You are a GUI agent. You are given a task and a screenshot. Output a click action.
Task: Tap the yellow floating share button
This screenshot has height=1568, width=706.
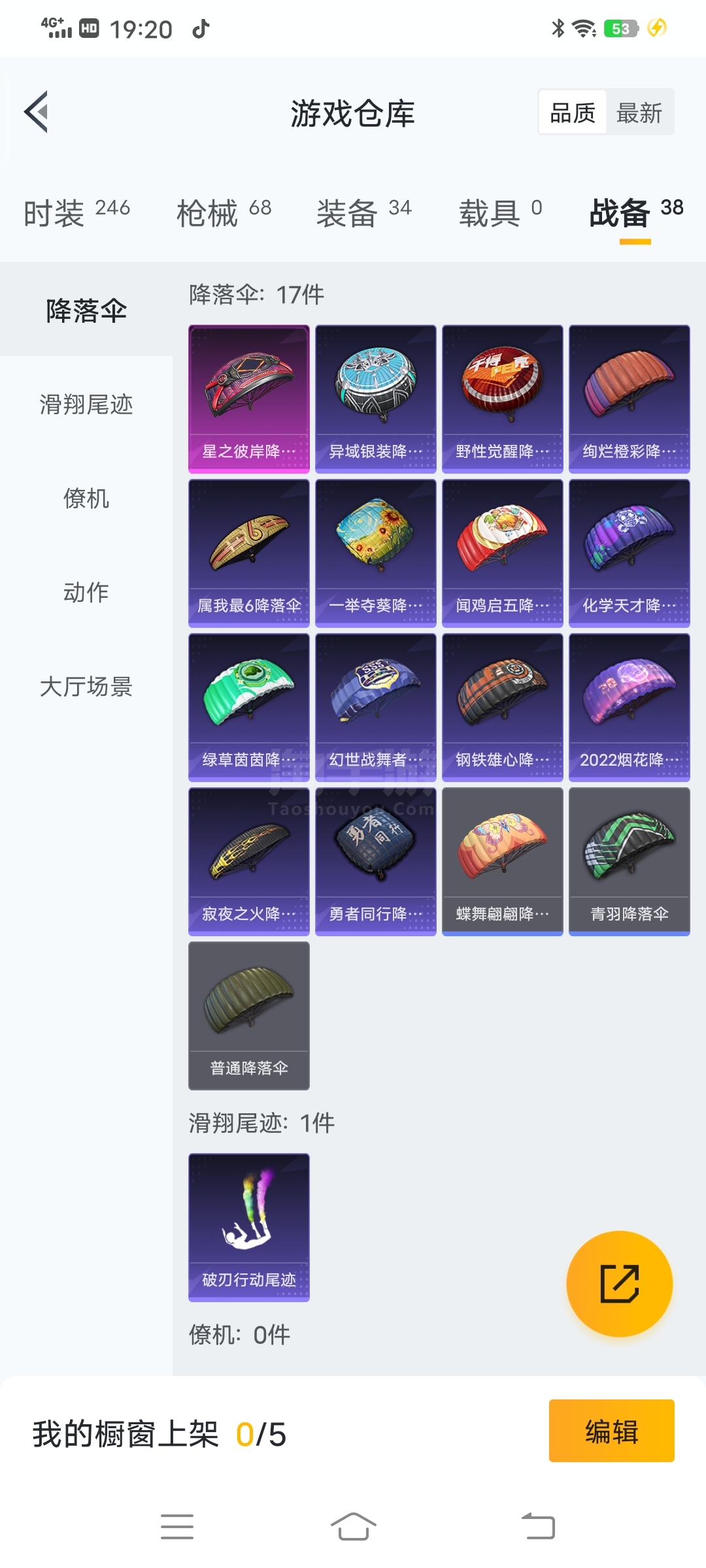coord(619,1284)
